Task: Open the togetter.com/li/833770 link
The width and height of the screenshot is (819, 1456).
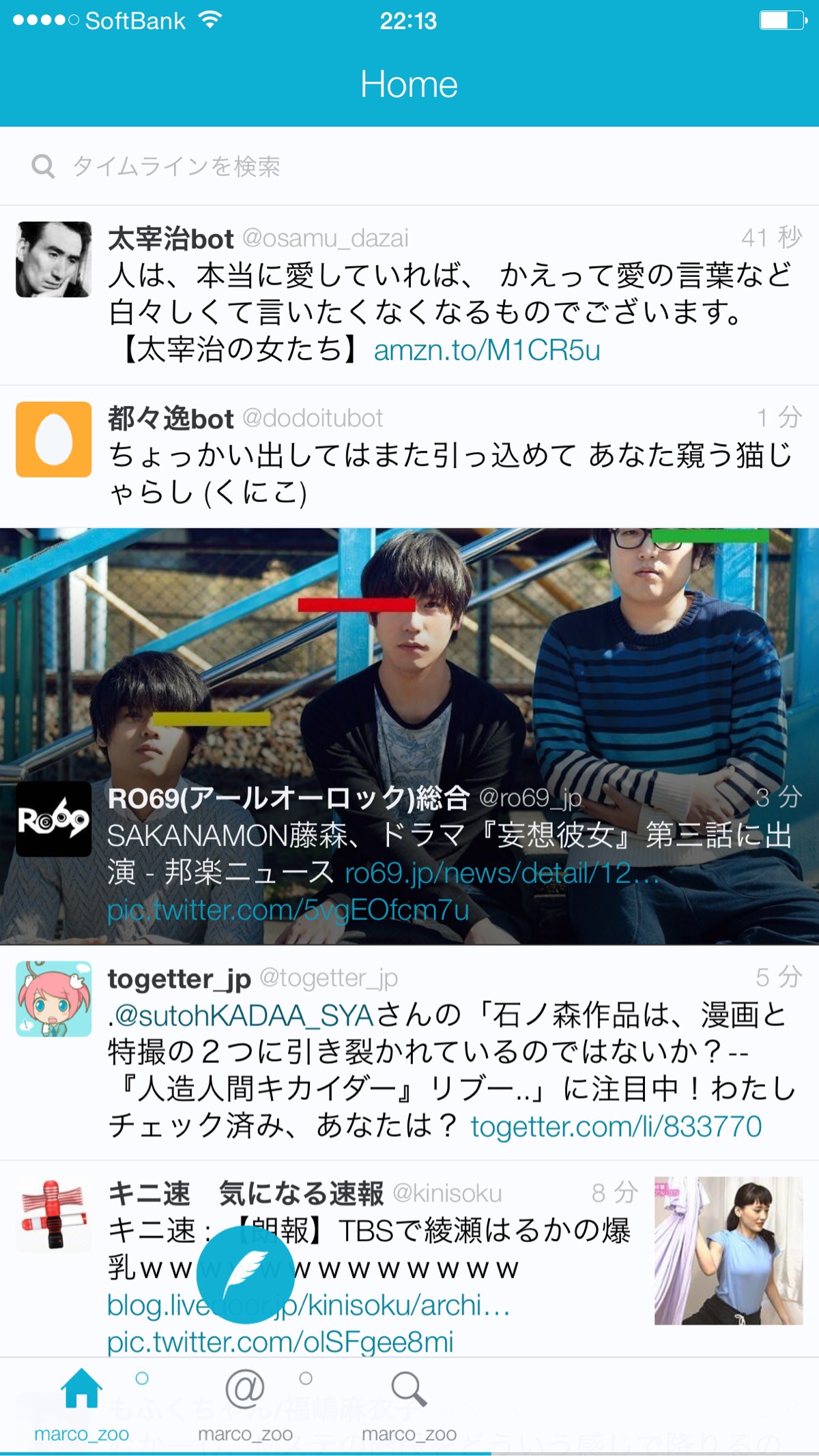Action: point(616,1126)
